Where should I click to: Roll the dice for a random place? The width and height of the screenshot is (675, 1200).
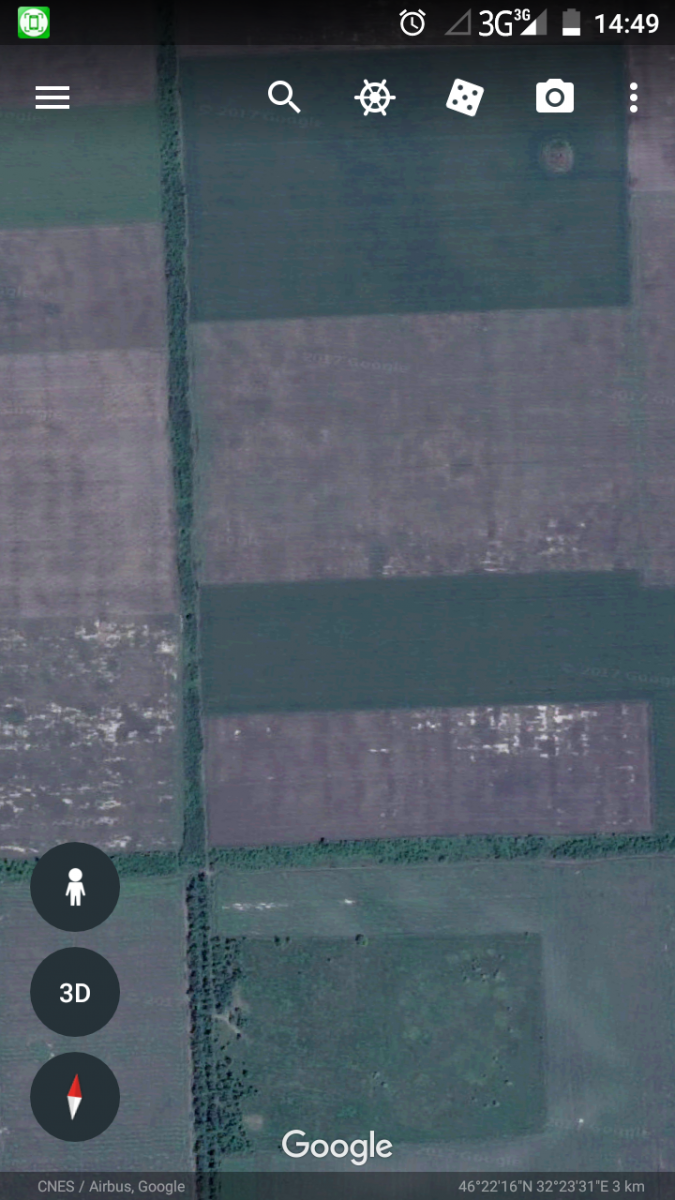click(465, 98)
